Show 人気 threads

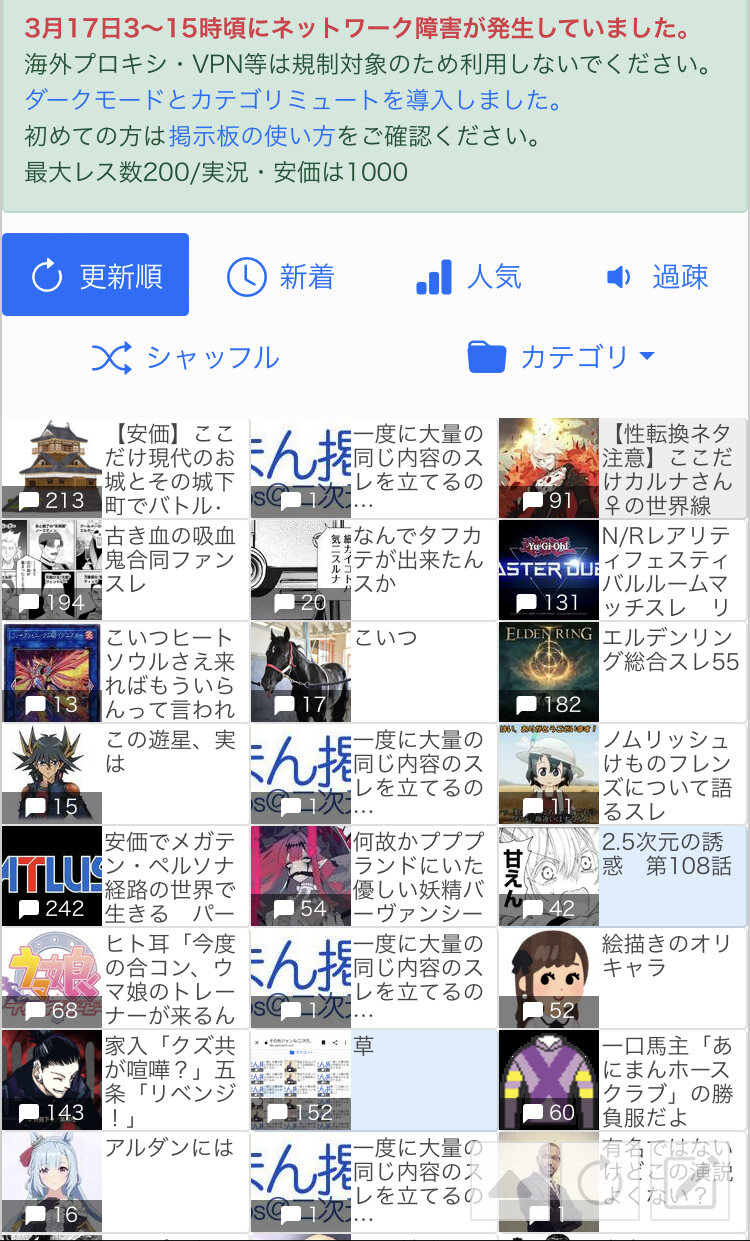(x=469, y=276)
